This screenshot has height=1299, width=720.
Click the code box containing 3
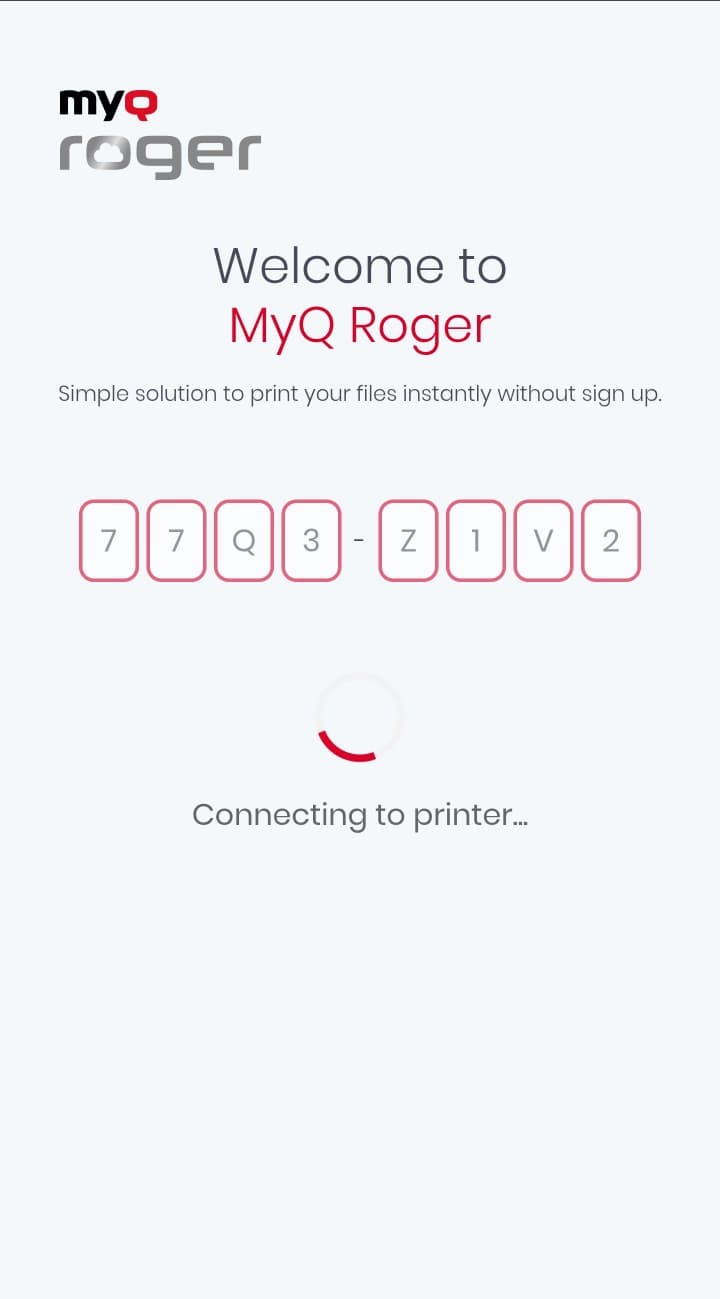point(311,541)
